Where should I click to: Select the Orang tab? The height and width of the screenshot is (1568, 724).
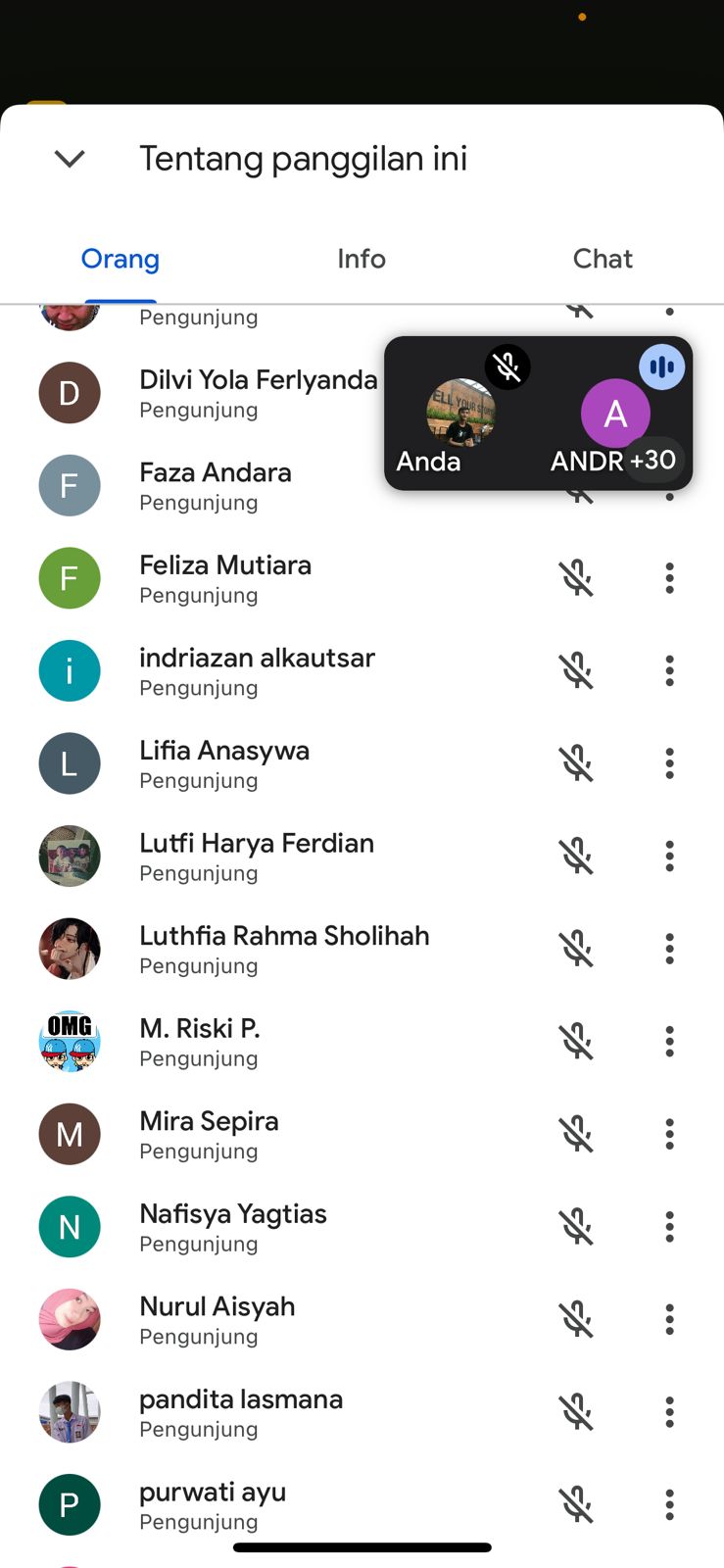(120, 259)
